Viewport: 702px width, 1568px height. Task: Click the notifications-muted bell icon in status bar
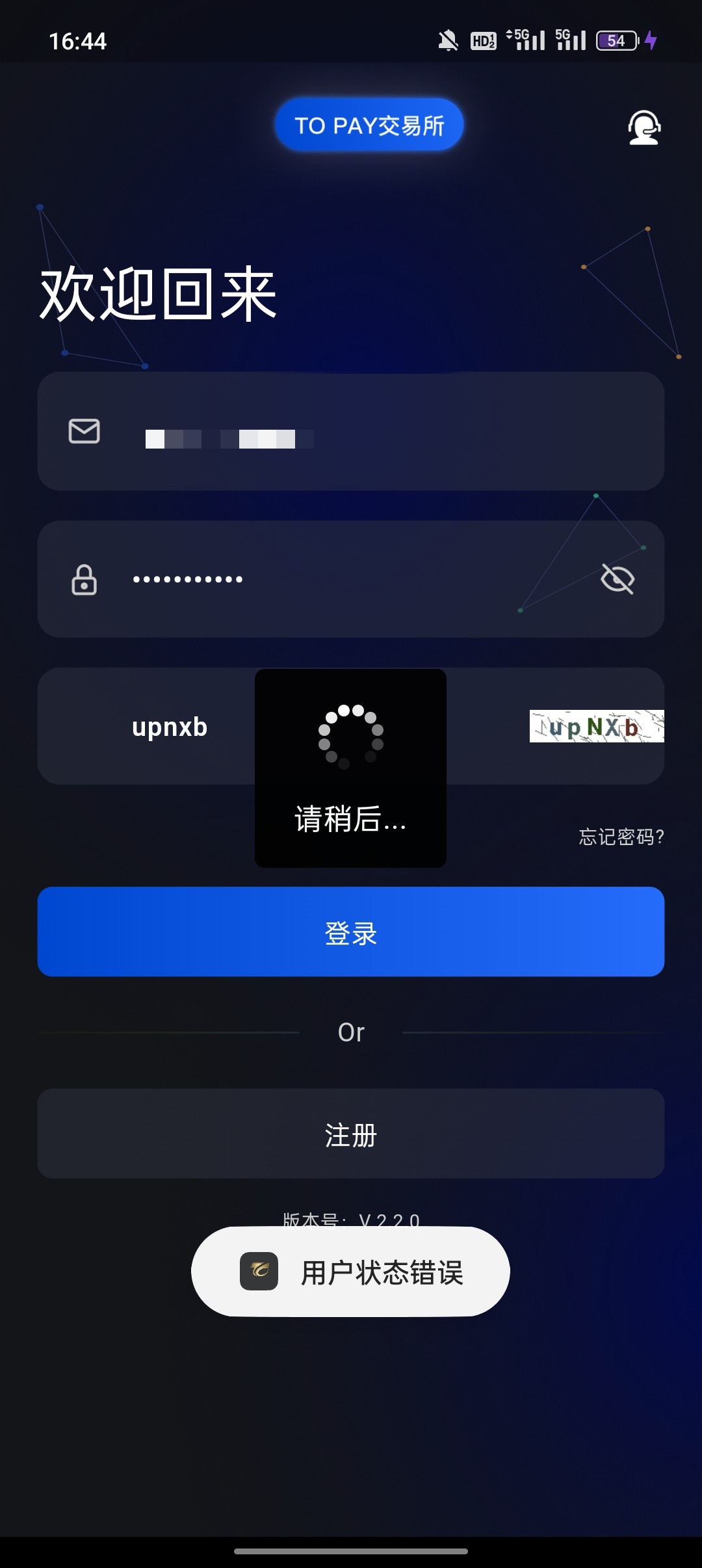(x=448, y=40)
